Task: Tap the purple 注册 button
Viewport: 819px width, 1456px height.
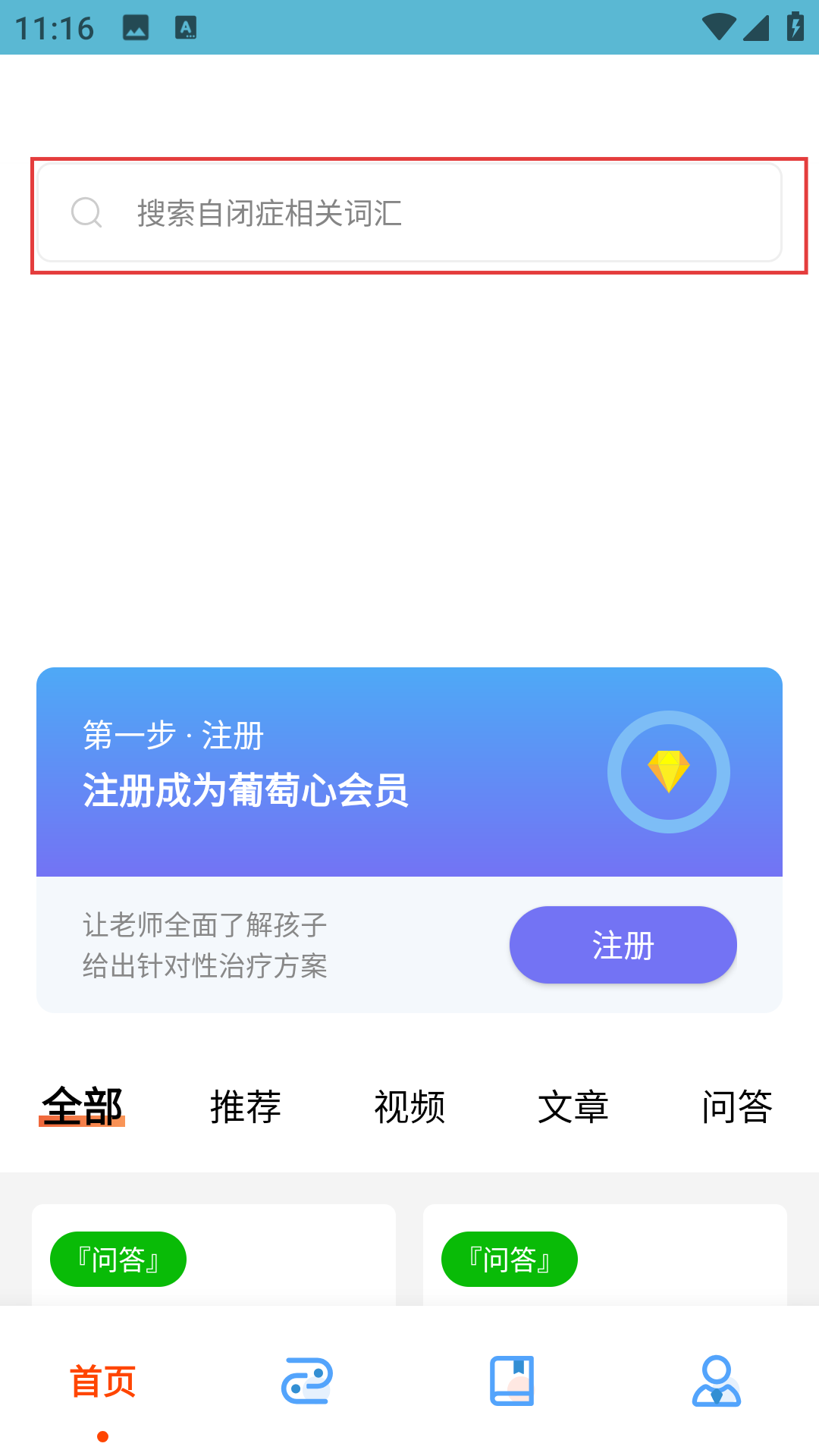Action: pyautogui.click(x=623, y=945)
